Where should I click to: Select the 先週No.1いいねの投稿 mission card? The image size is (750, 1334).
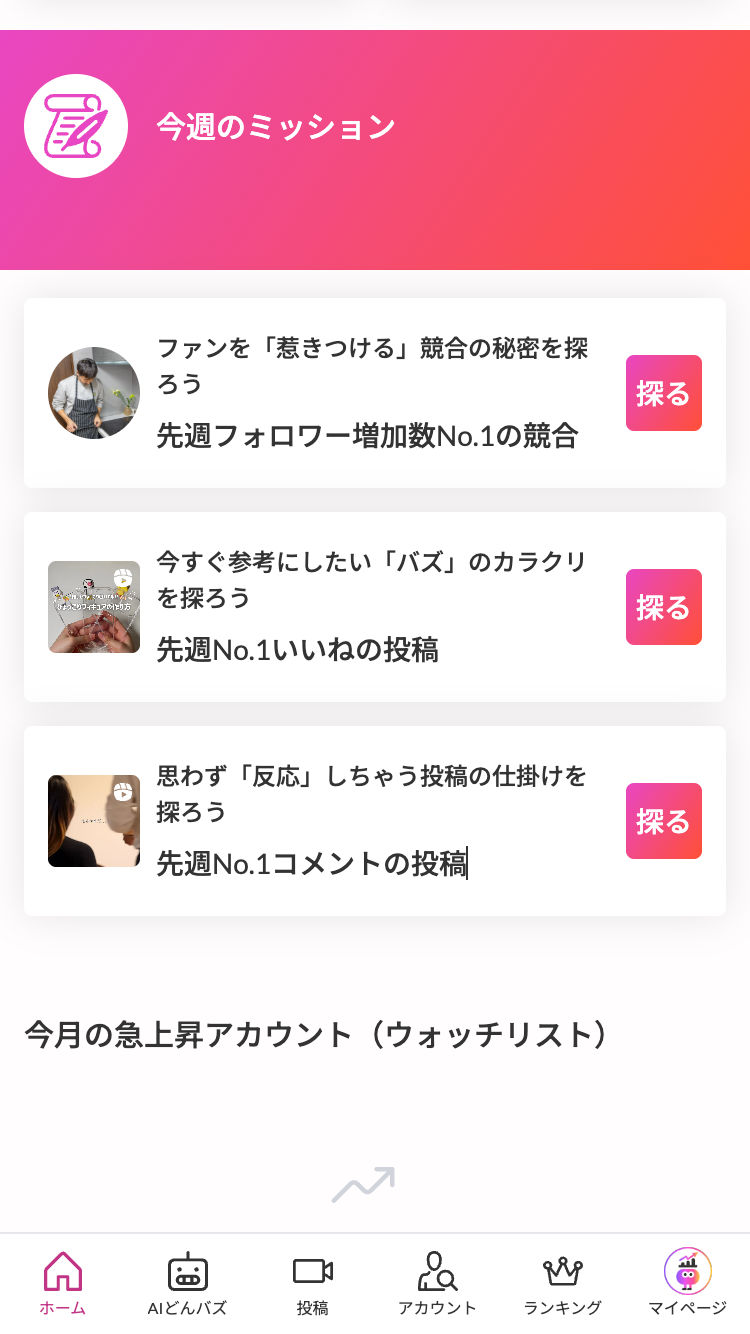click(x=375, y=607)
